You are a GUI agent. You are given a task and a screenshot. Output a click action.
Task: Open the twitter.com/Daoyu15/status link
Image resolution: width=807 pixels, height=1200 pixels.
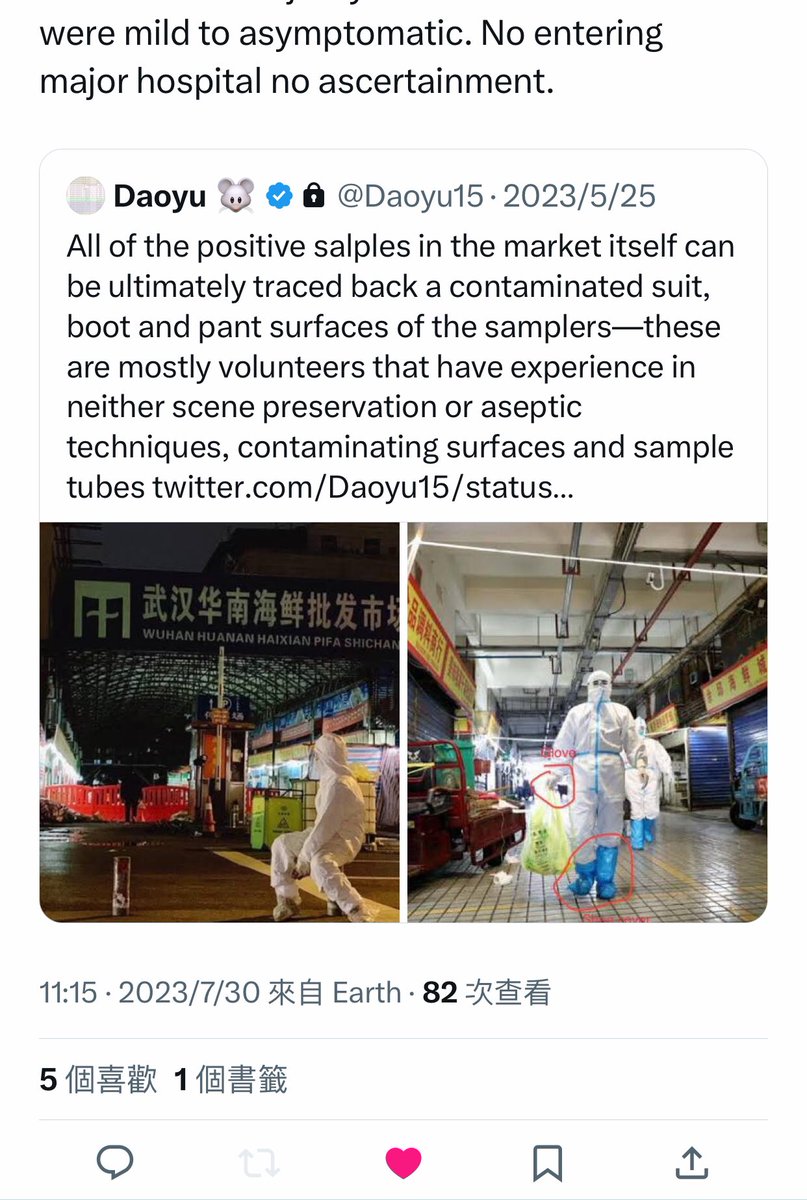[352, 488]
